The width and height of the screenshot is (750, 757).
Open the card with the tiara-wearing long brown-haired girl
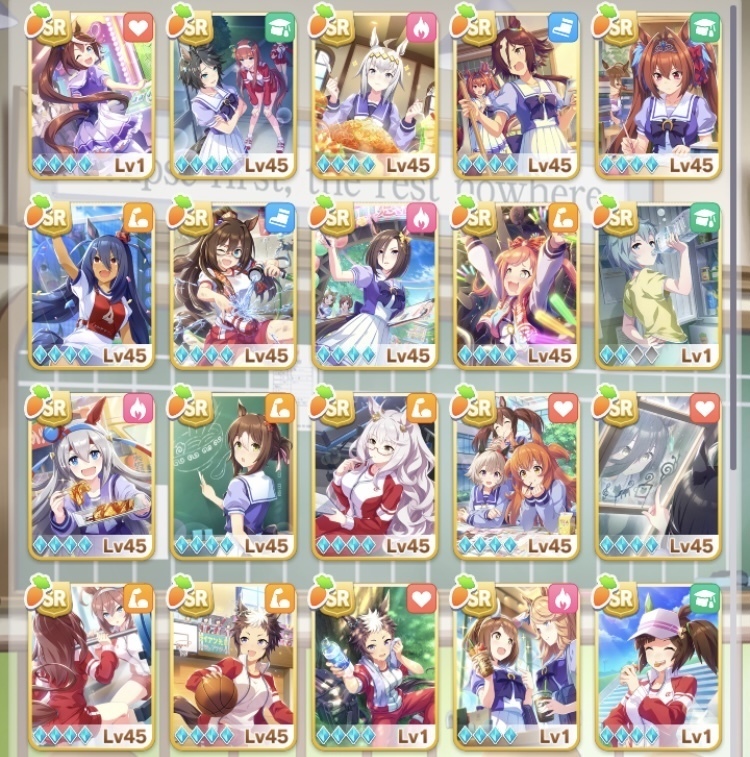(x=658, y=92)
